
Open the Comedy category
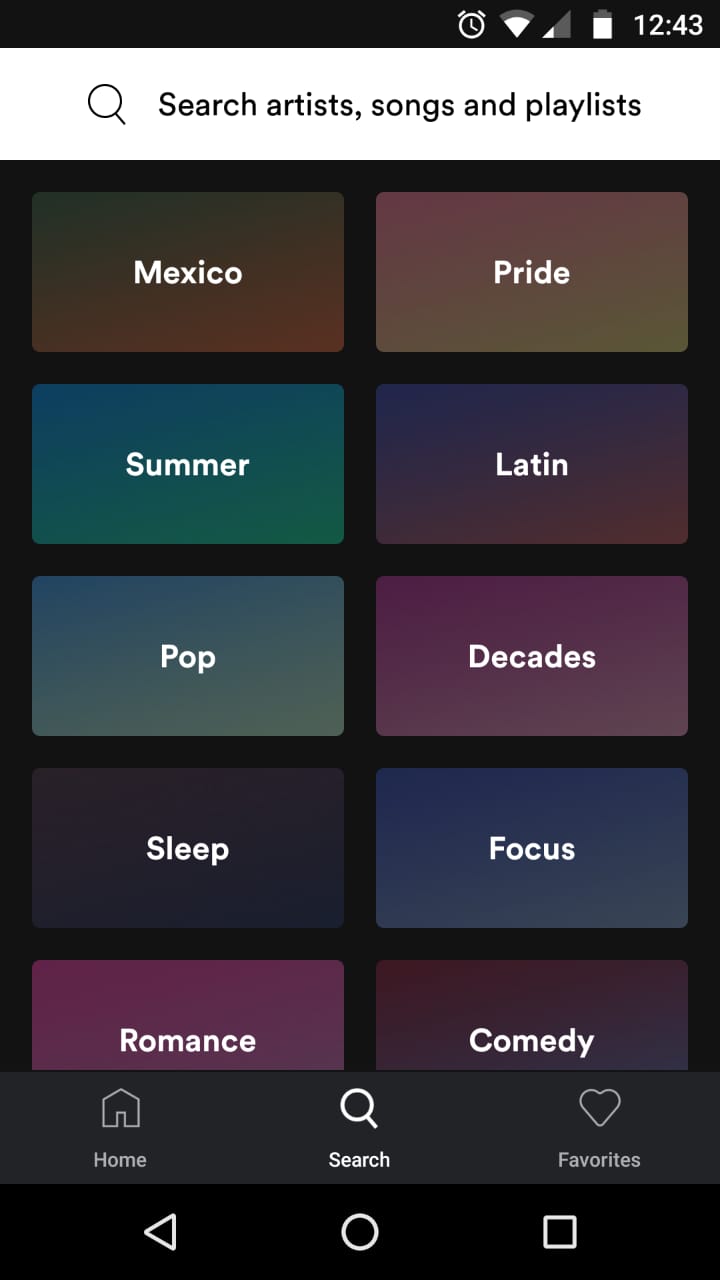point(532,1016)
